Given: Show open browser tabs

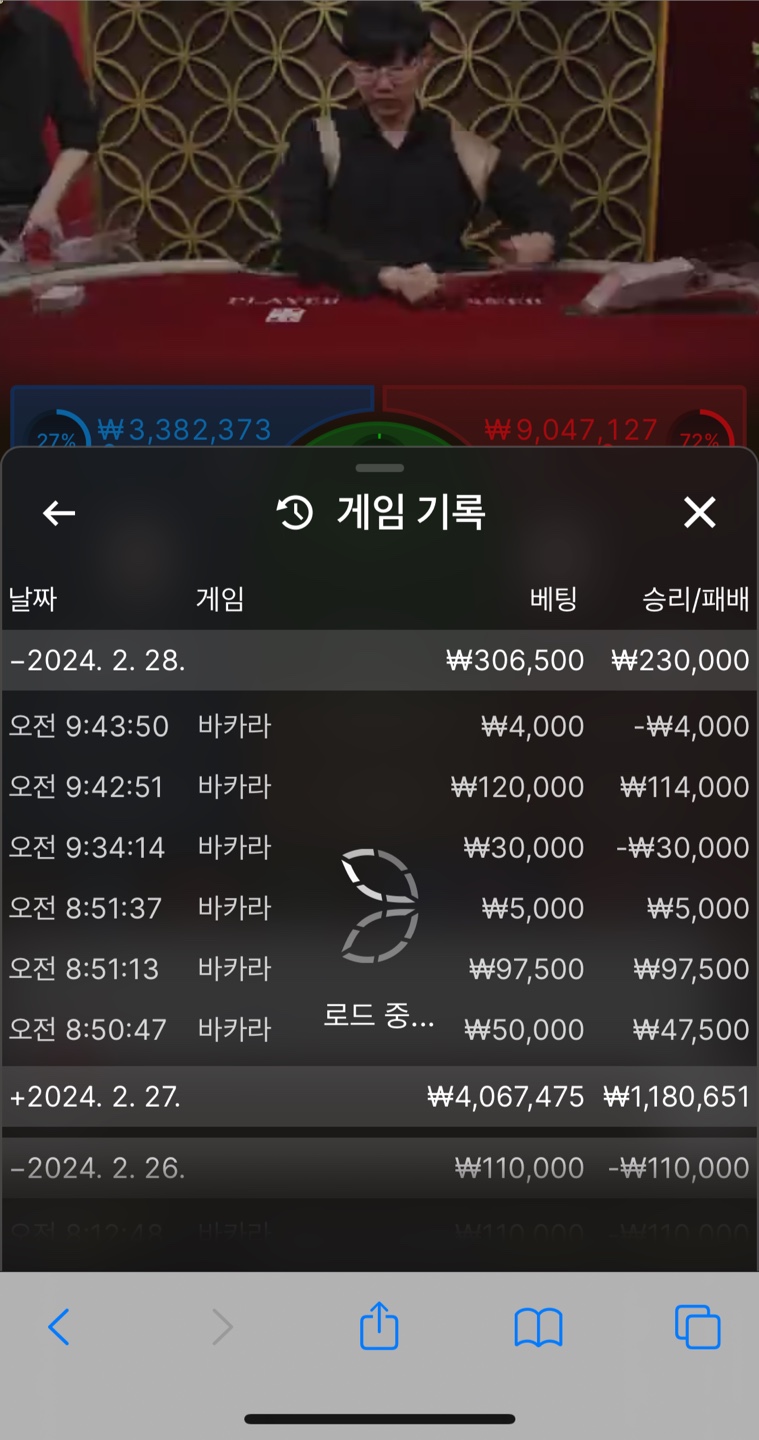Looking at the screenshot, I should (x=697, y=1327).
